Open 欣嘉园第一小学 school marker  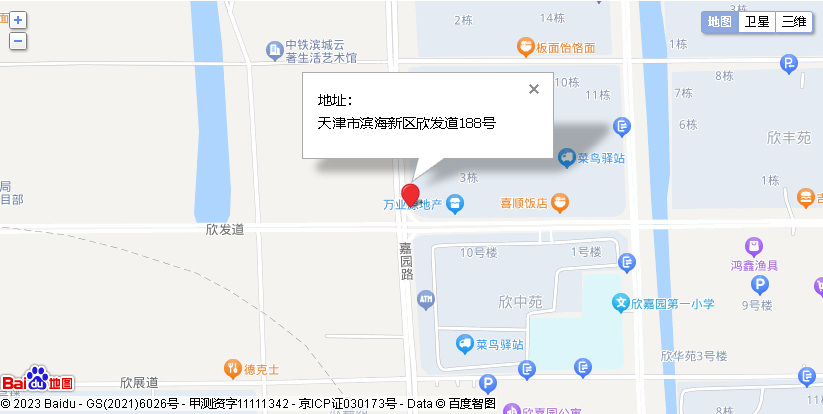click(620, 302)
